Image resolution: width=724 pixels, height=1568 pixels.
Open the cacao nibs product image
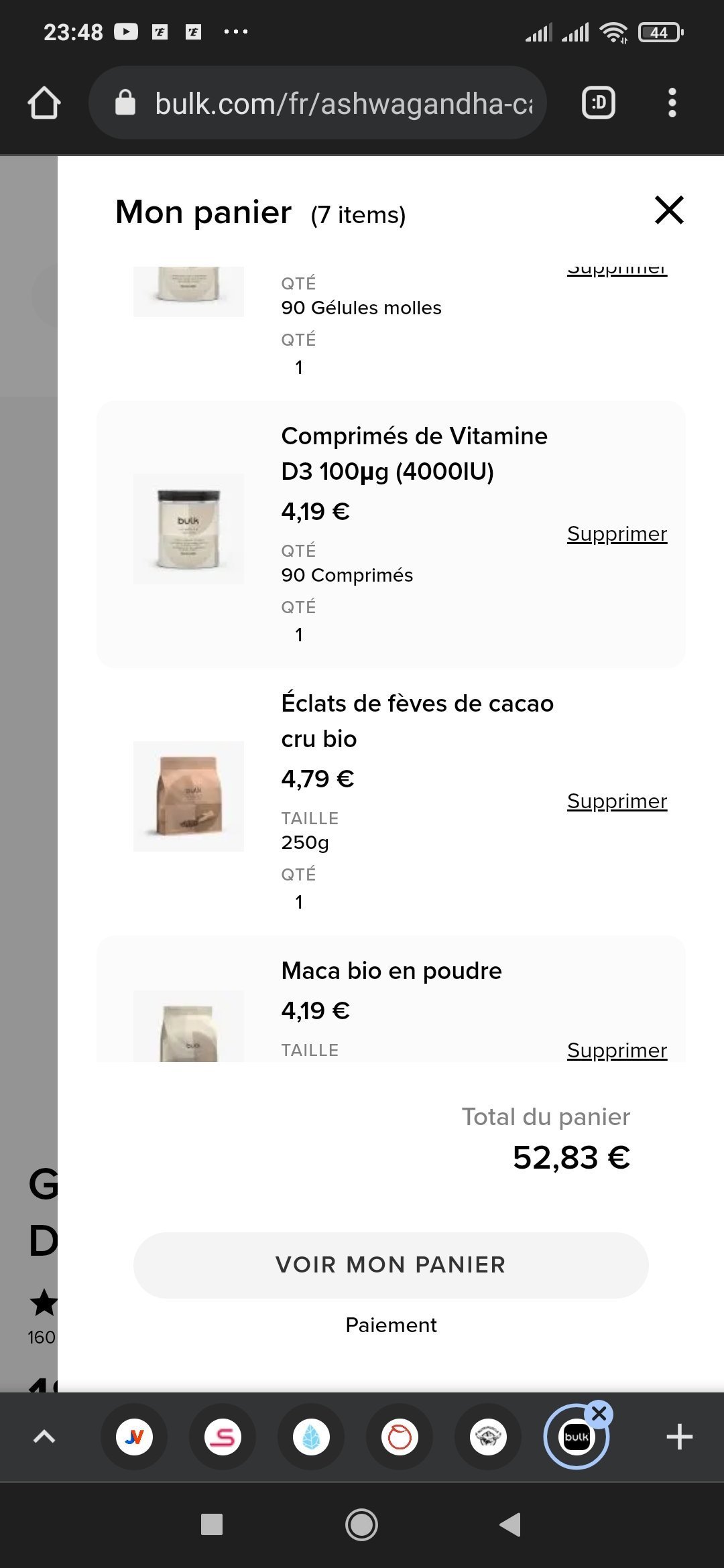tap(188, 796)
